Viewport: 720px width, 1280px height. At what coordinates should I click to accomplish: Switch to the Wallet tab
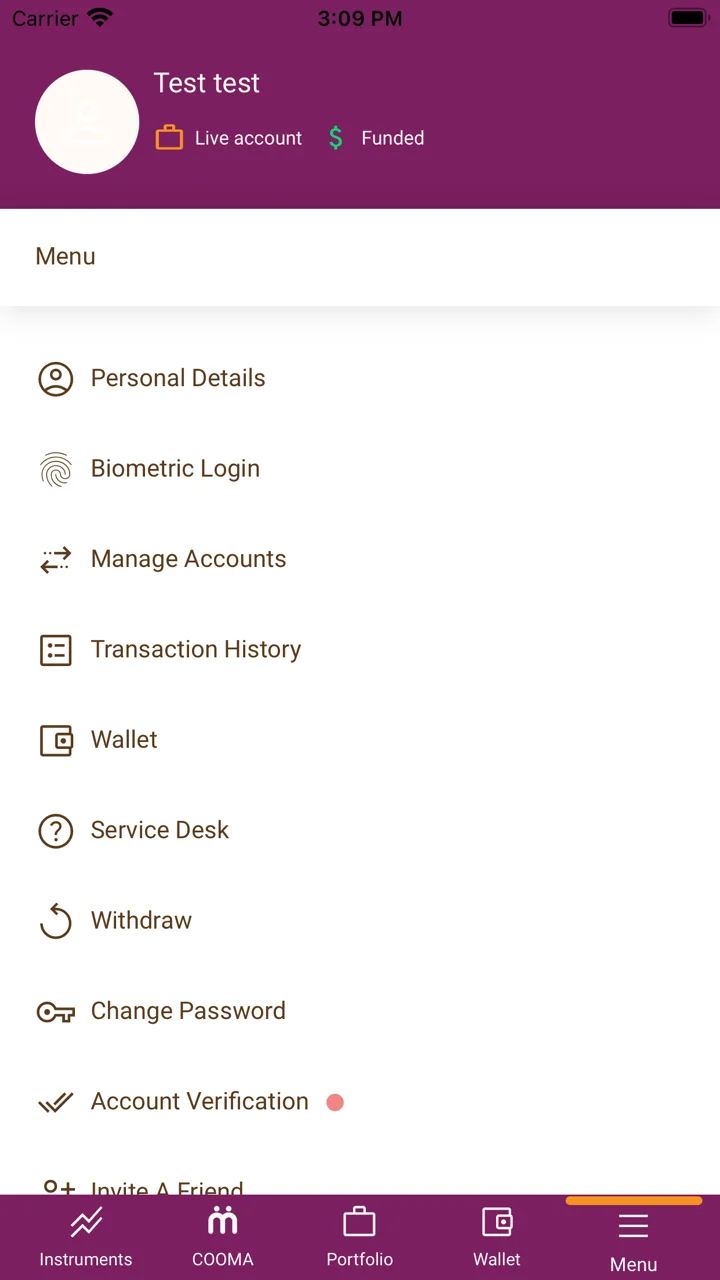497,1237
